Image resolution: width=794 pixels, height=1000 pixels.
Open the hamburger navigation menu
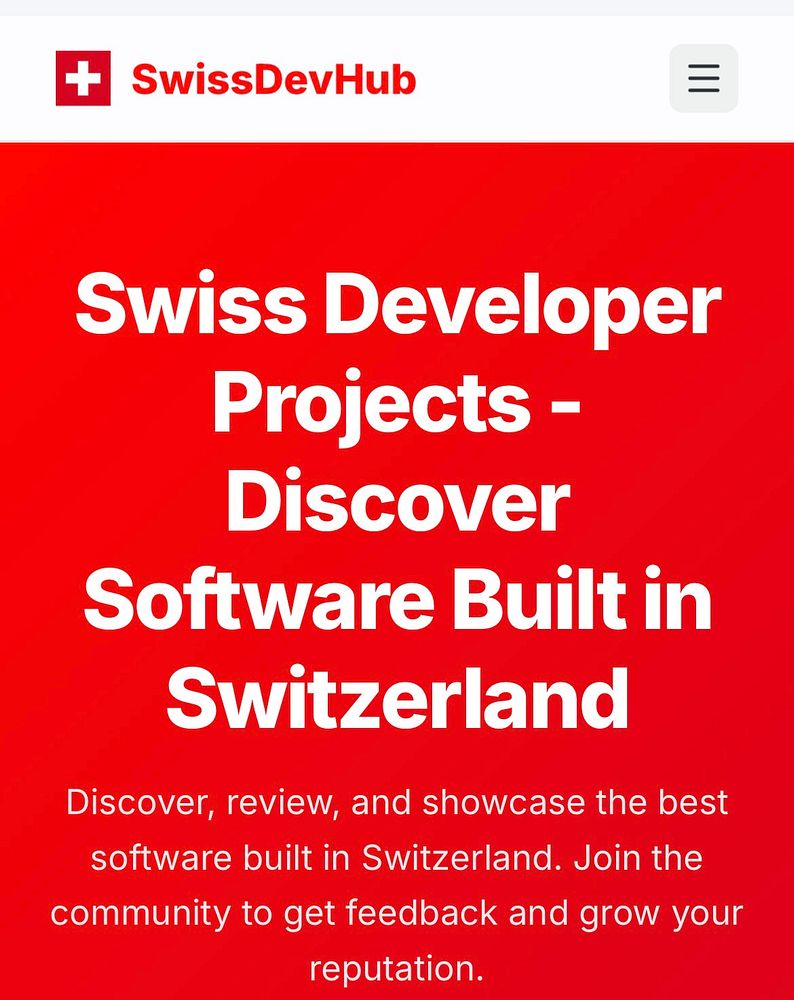tap(703, 78)
